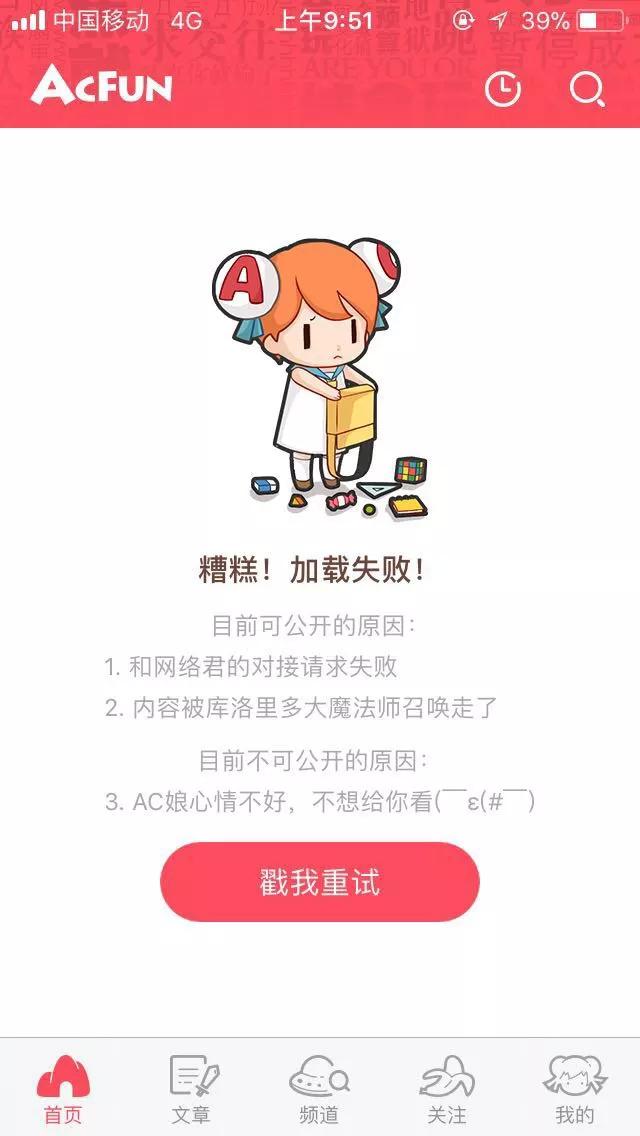The width and height of the screenshot is (640, 1136).
Task: Go to the 文章 tab
Action: click(192, 1088)
